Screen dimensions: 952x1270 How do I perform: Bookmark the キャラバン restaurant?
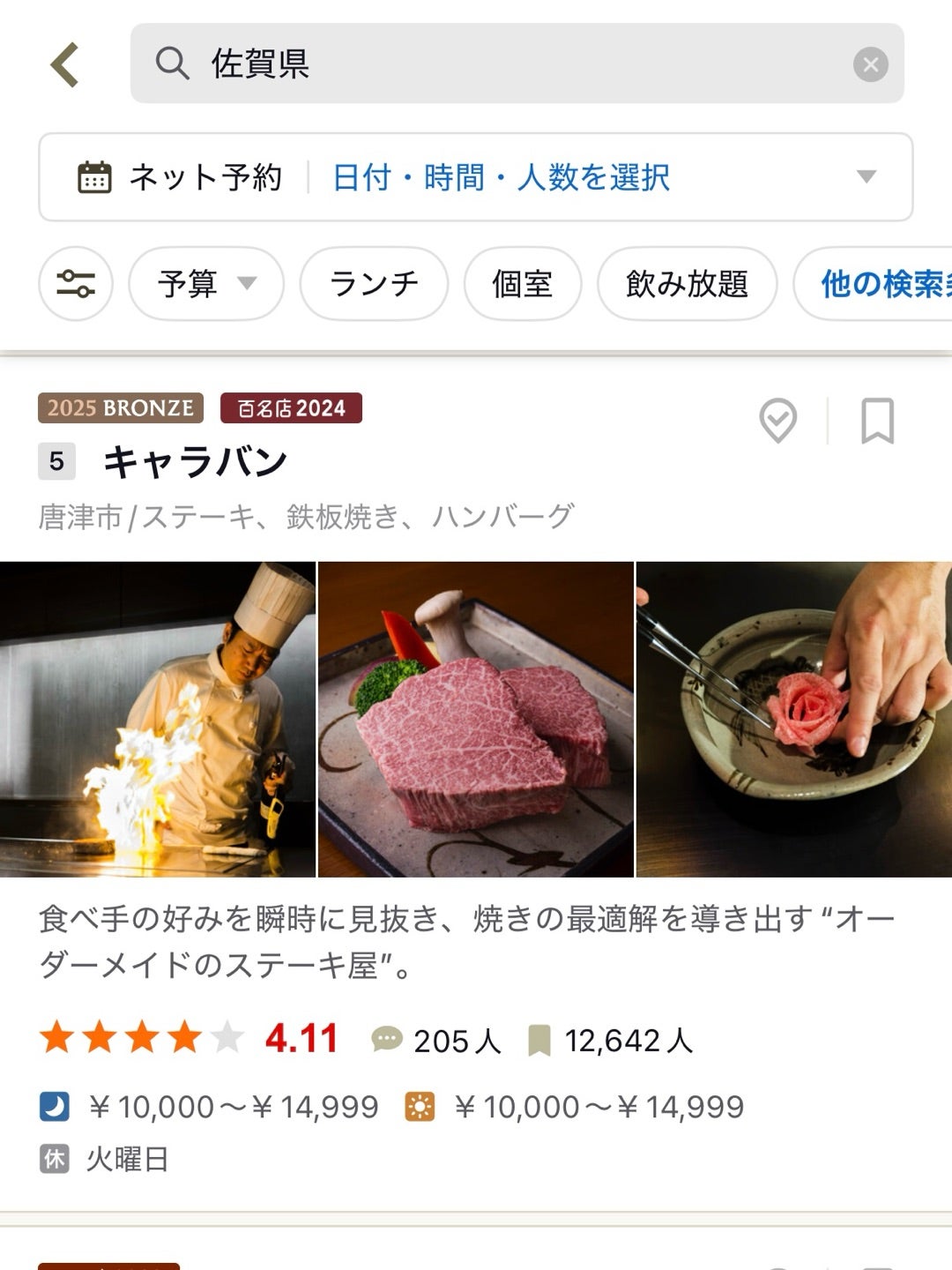[x=877, y=421]
